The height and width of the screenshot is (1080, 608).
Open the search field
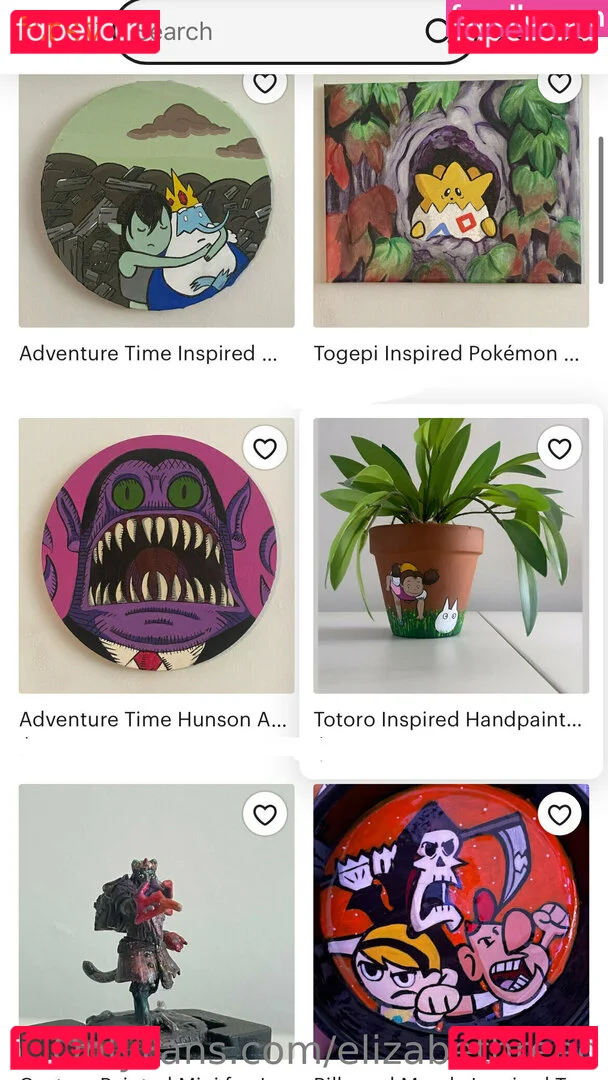tap(290, 32)
